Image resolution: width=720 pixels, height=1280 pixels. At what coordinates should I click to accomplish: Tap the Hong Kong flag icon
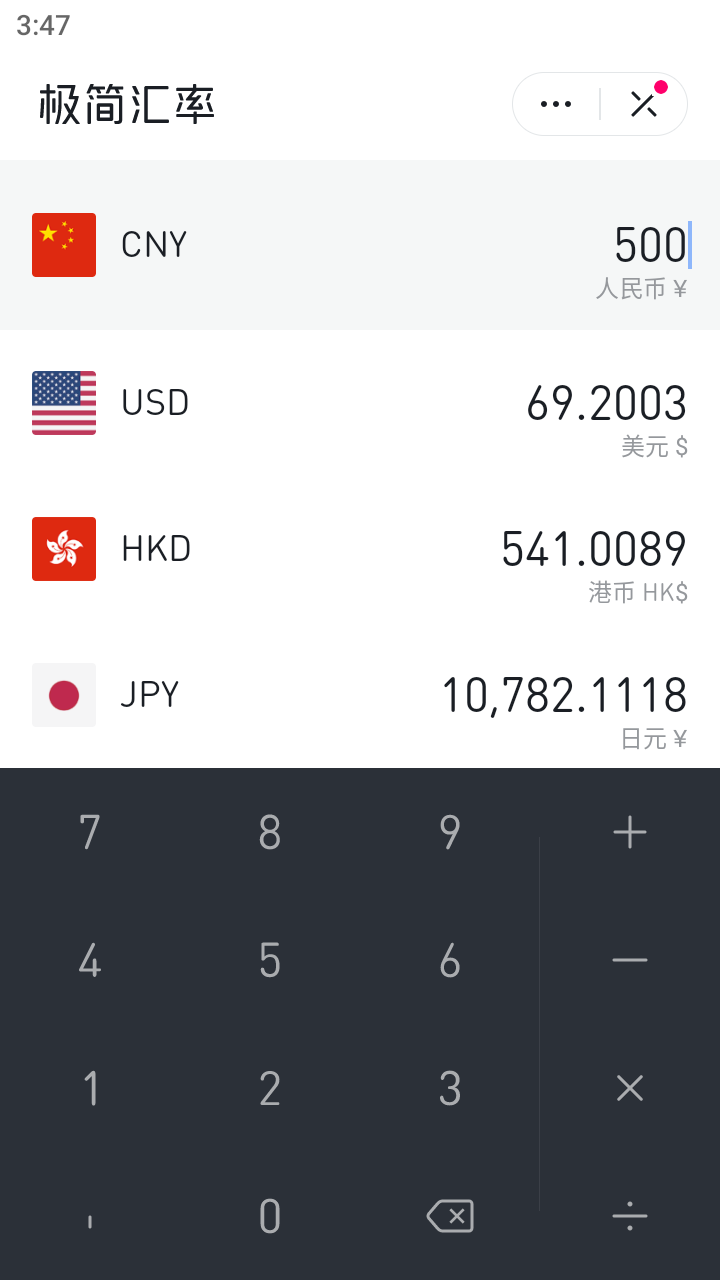coord(63,548)
